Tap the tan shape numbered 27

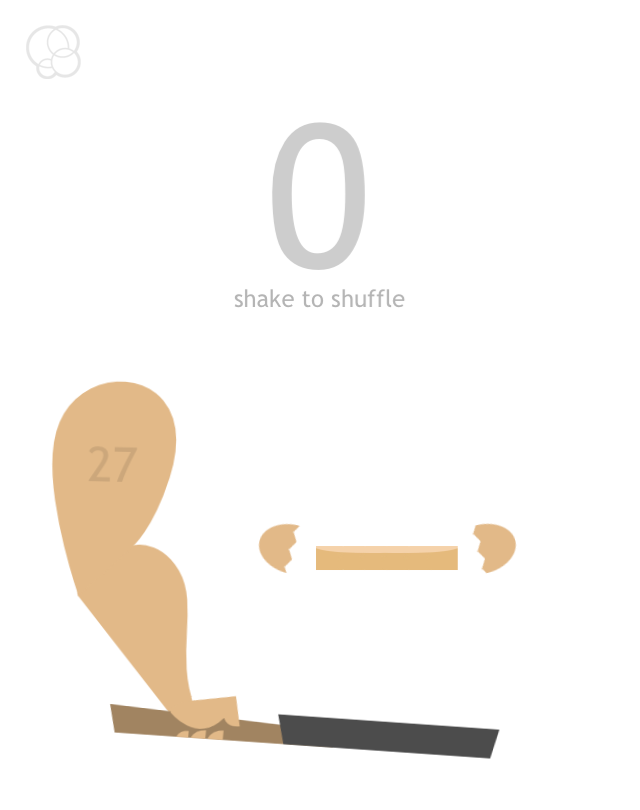tap(112, 465)
